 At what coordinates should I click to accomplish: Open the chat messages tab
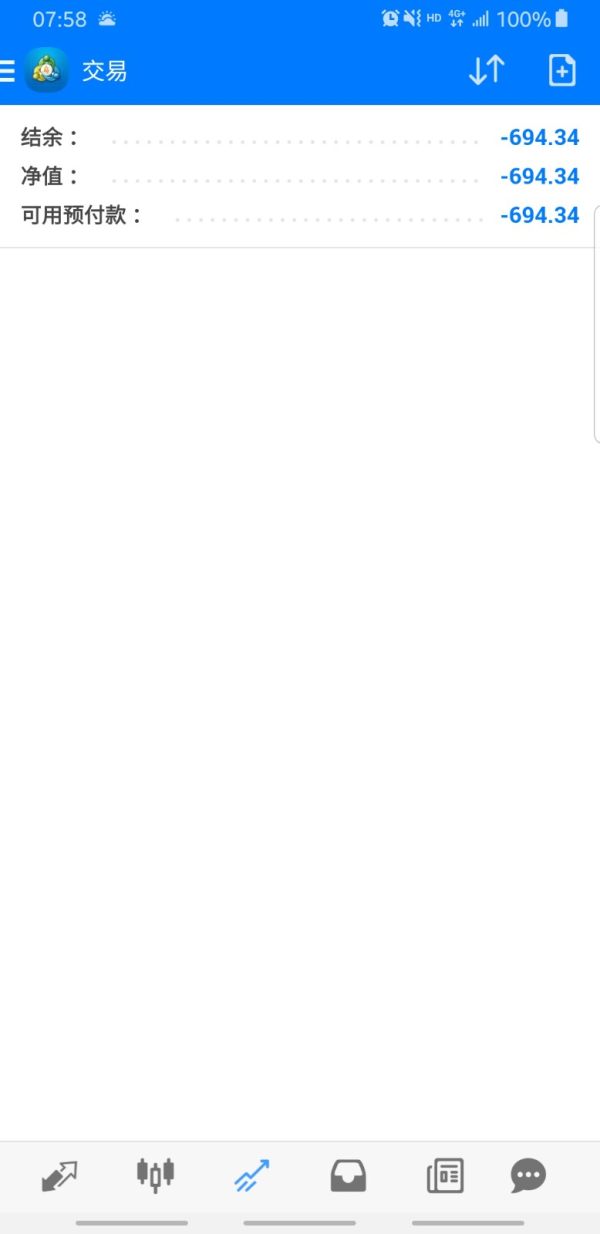click(528, 1176)
